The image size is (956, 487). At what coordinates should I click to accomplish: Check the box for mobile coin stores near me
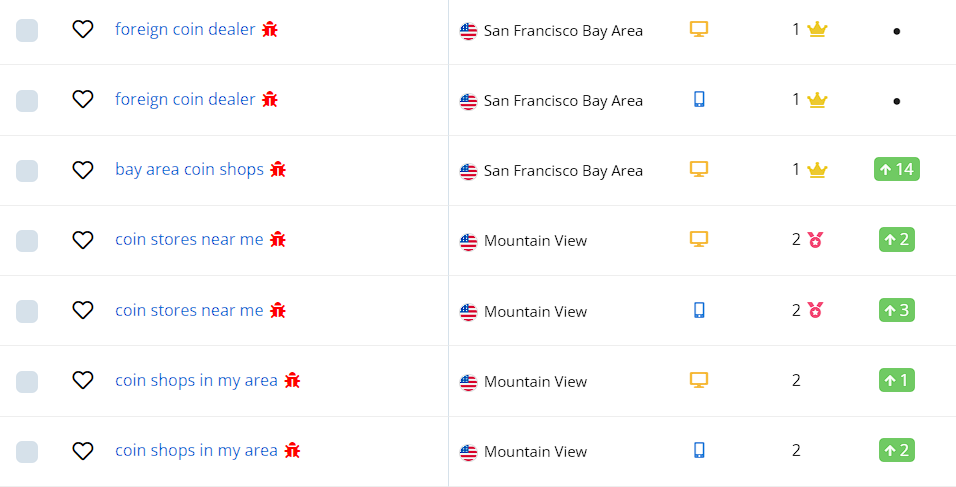(x=27, y=311)
